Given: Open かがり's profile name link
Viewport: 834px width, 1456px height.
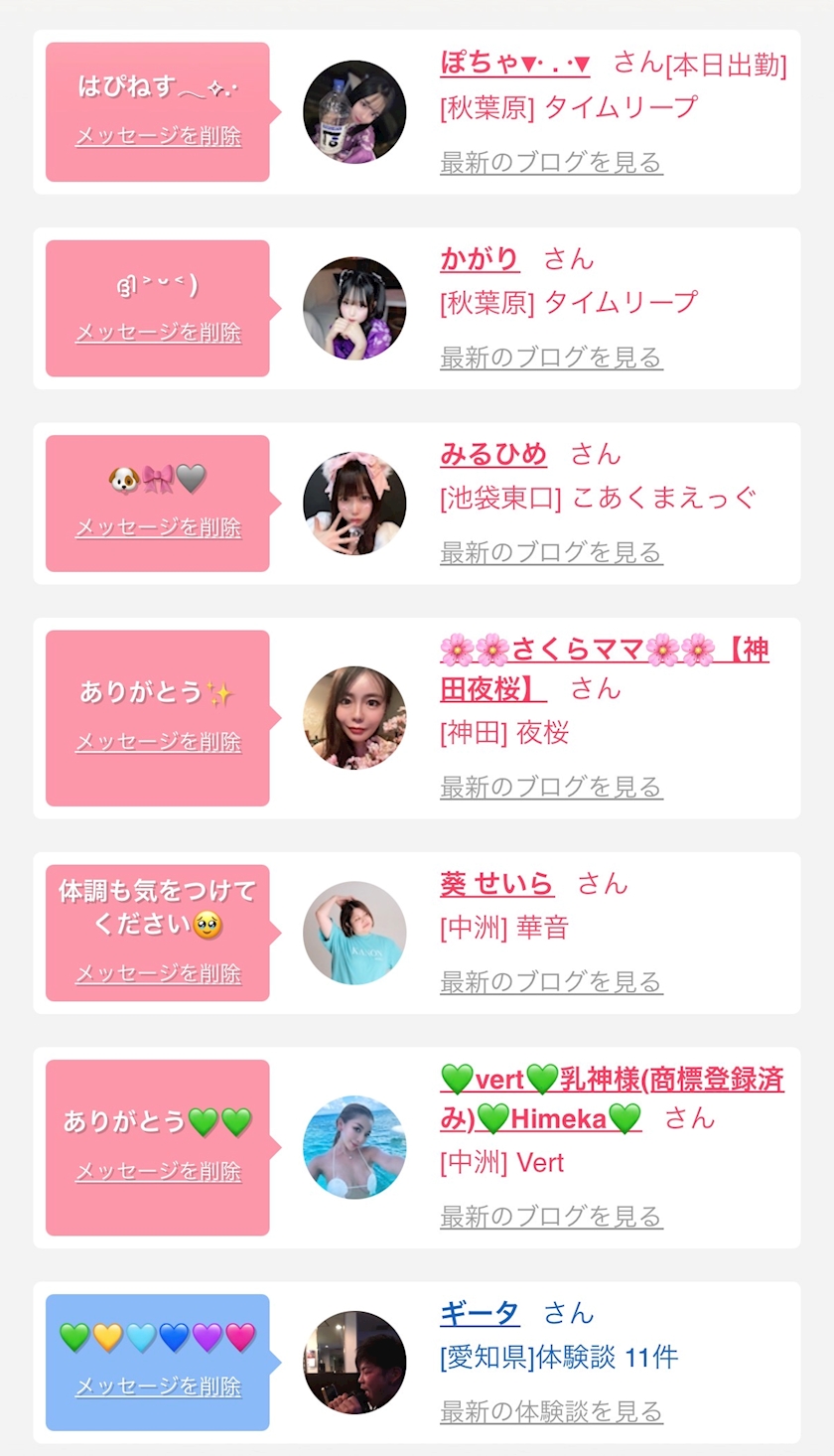Looking at the screenshot, I should point(480,259).
